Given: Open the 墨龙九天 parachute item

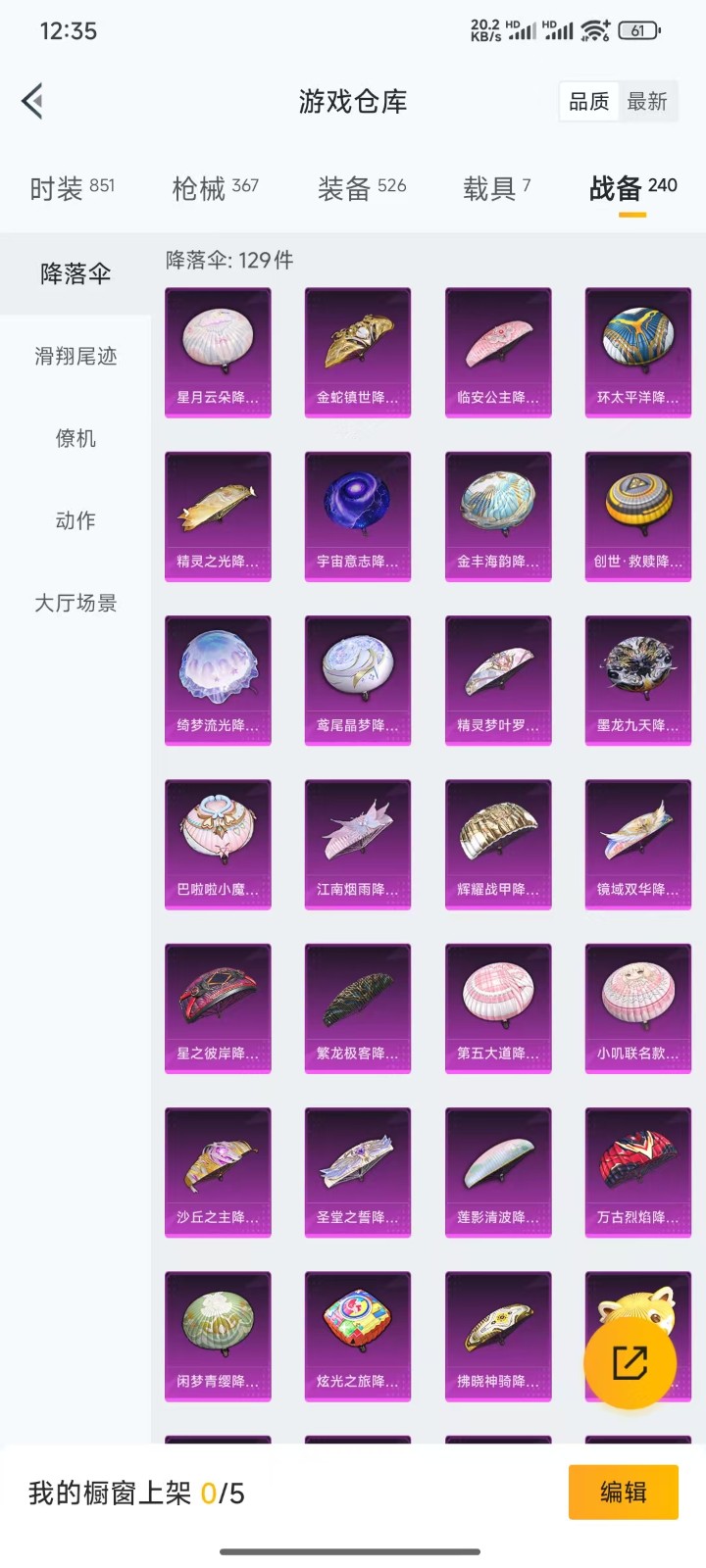Looking at the screenshot, I should (638, 681).
